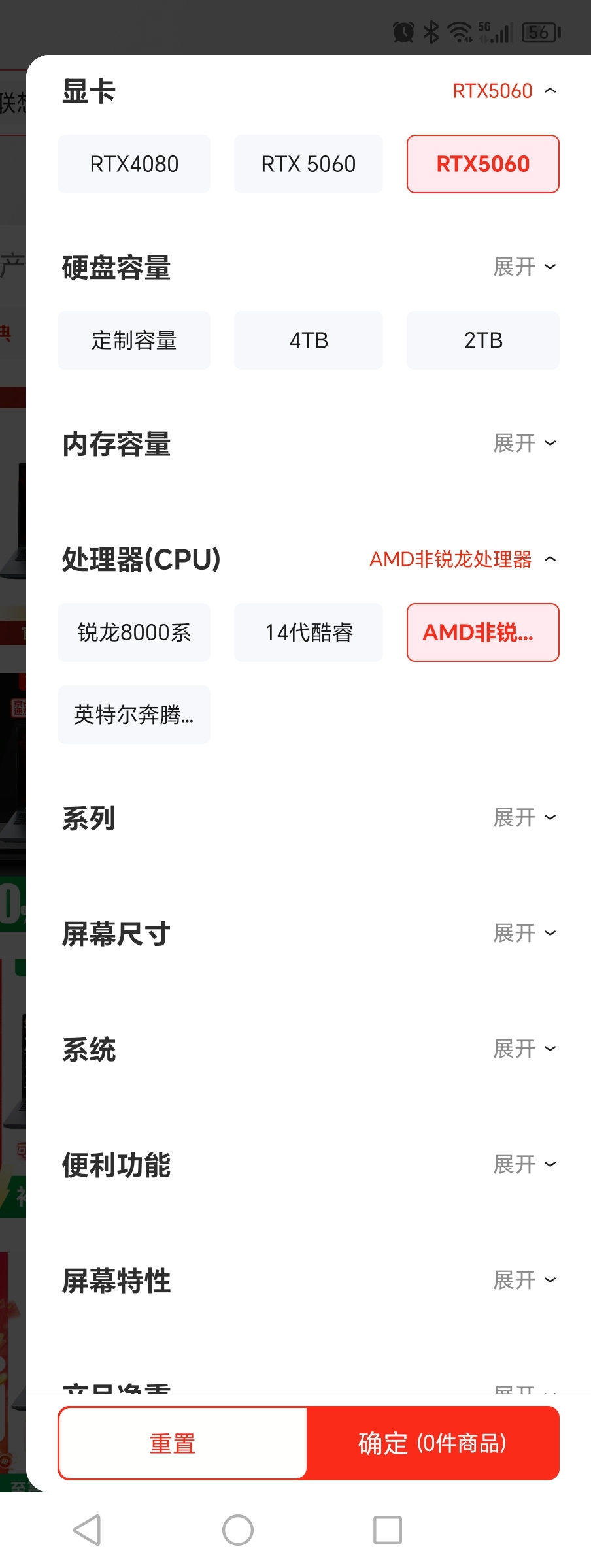
Task: Choose the RTX 5060 chip with a space
Action: (309, 164)
